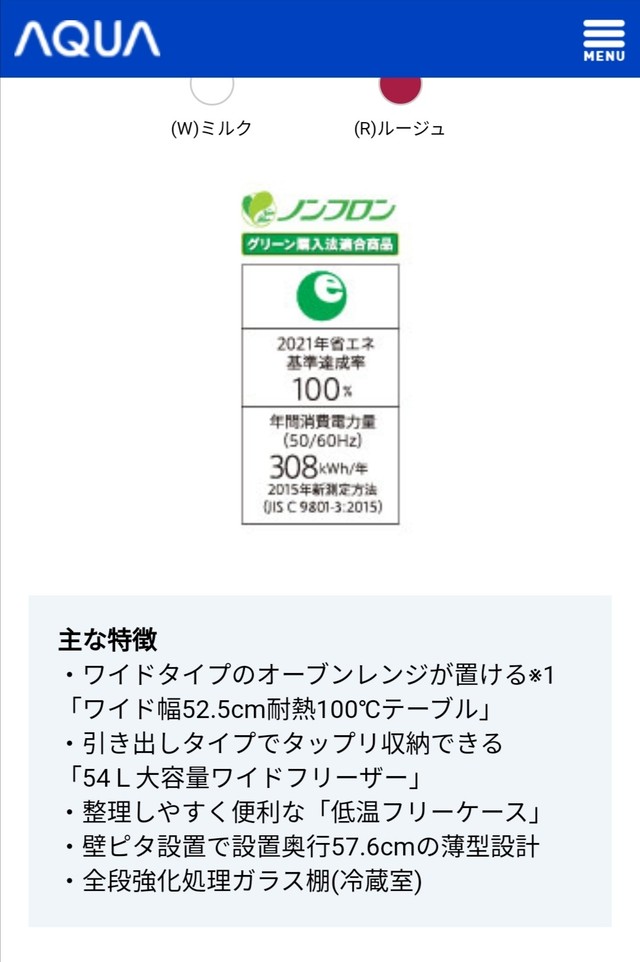The image size is (640, 962).
Task: Select the (W) Milk white color swatch
Action: click(x=212, y=87)
